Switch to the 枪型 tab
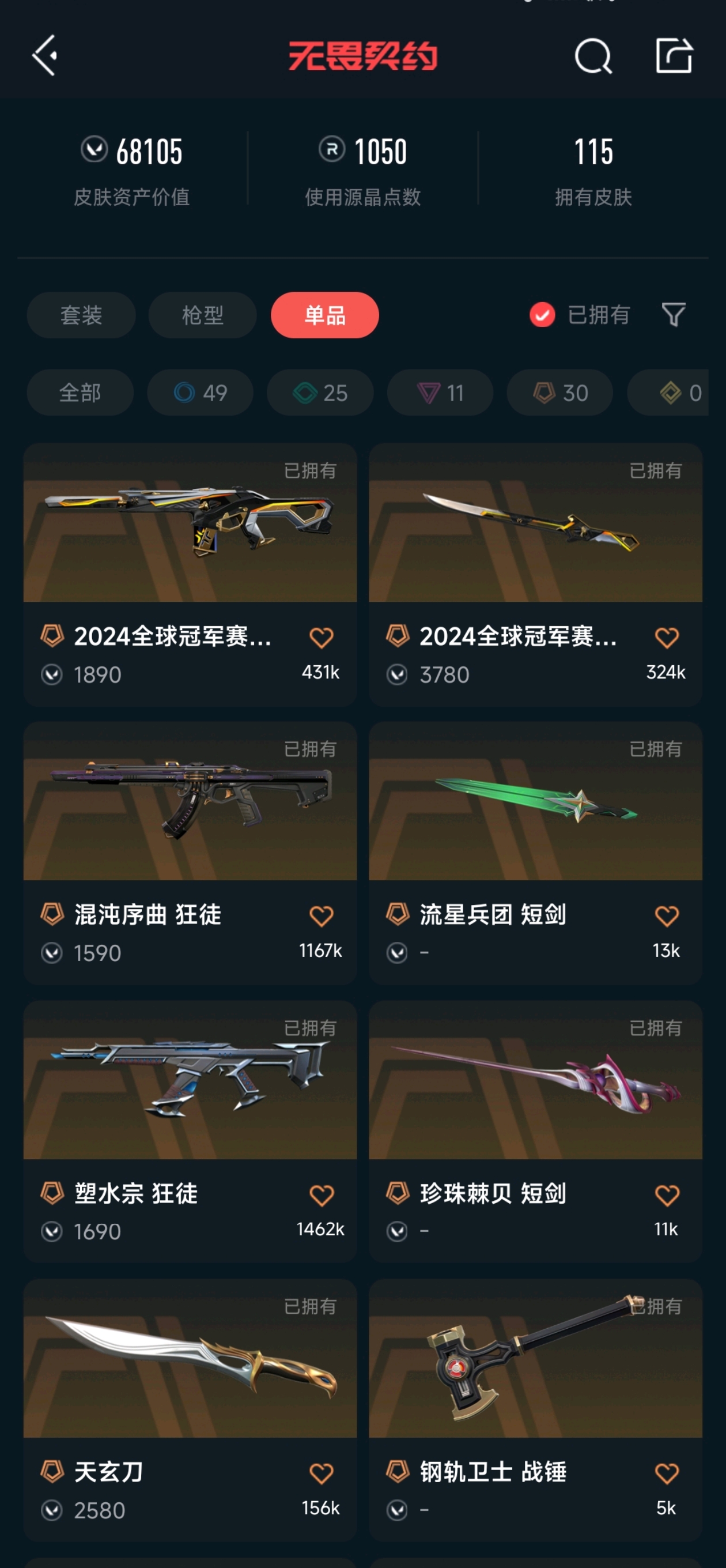The image size is (726, 1568). click(x=203, y=315)
